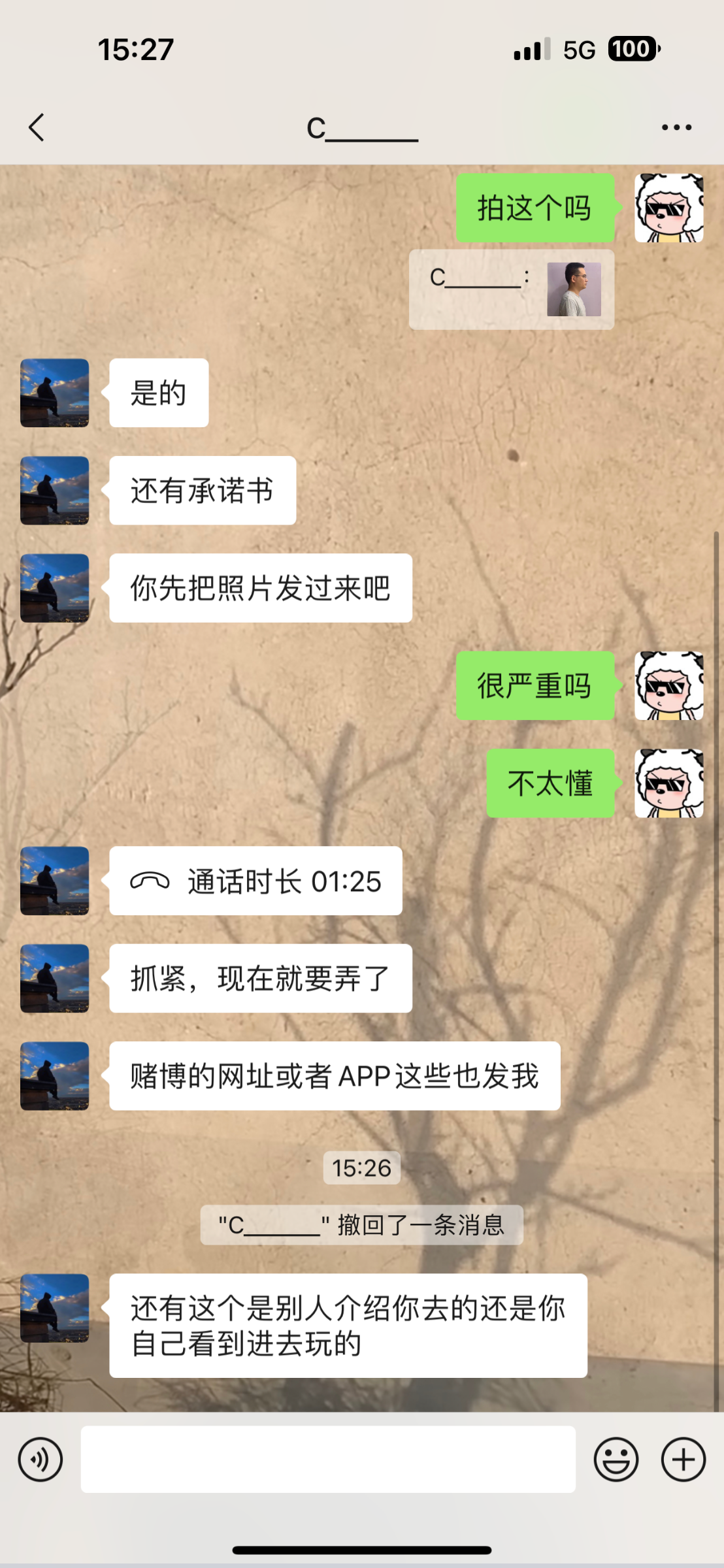The width and height of the screenshot is (724, 1568).
Task: Tap the call duration 01:25 message
Action: pyautogui.click(x=255, y=881)
